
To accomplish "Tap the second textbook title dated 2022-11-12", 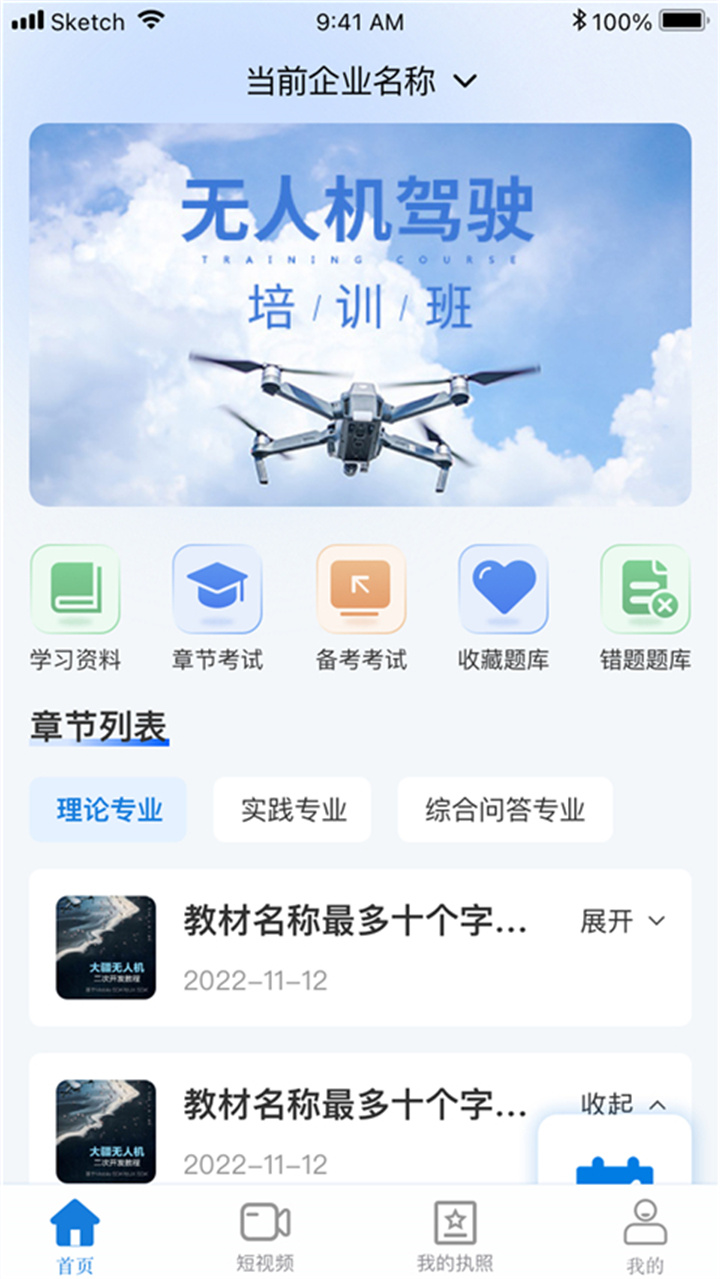I will click(x=350, y=1105).
